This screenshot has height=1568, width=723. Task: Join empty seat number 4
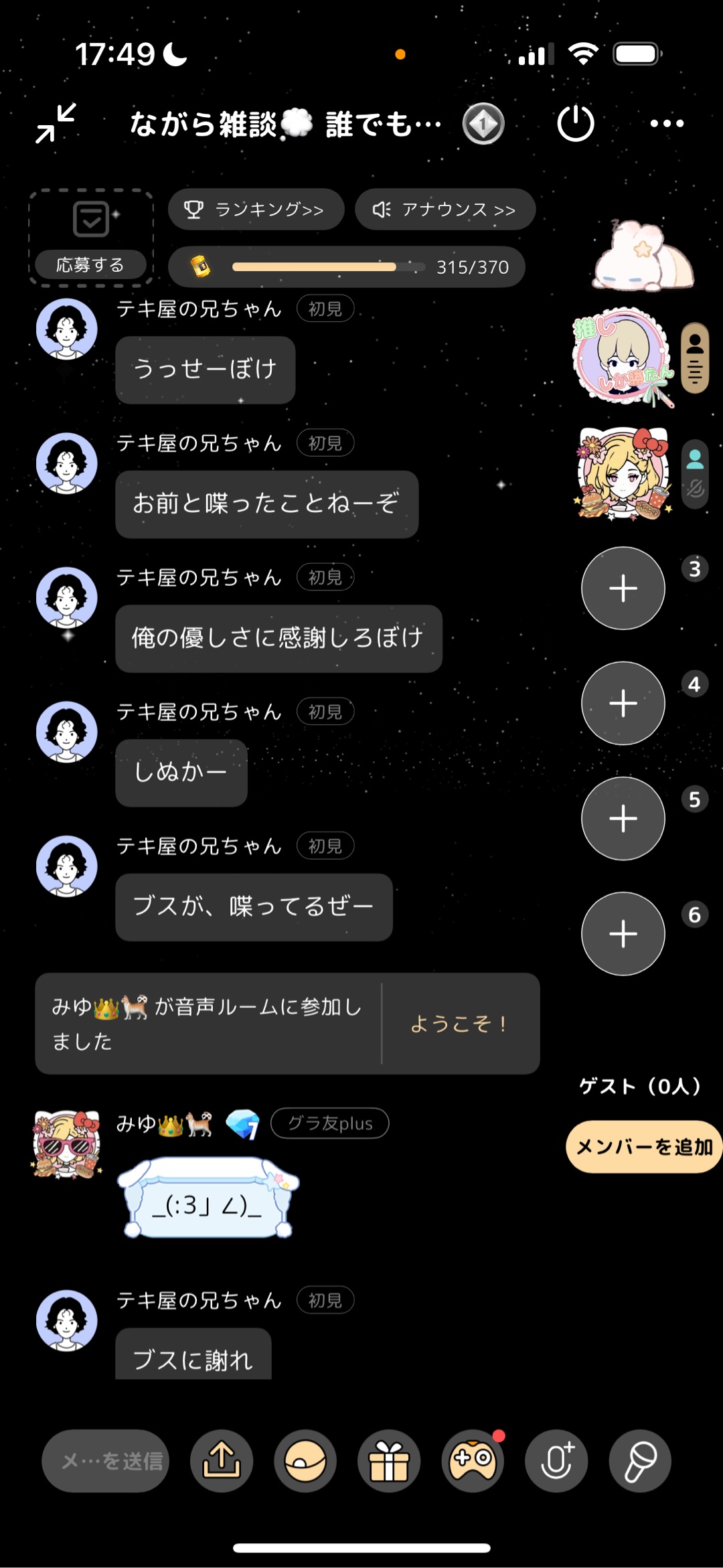coord(623,703)
